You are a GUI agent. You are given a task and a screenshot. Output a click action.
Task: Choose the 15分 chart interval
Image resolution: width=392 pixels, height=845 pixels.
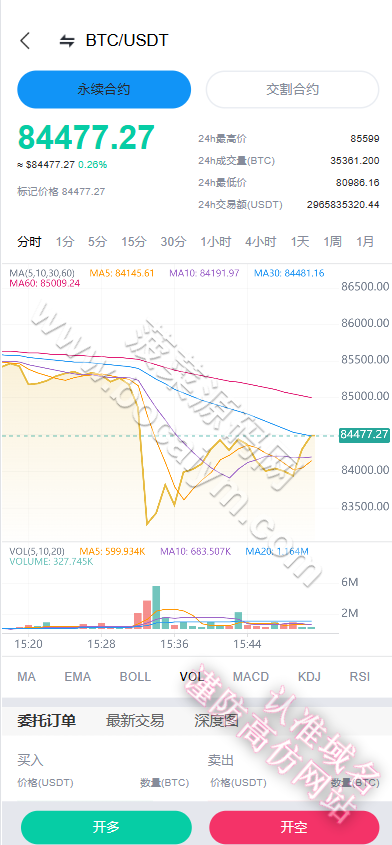[x=133, y=242]
